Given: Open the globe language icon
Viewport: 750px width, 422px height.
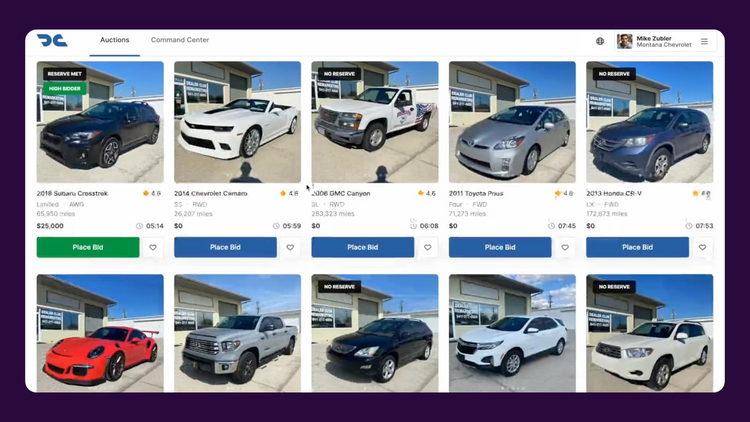Looking at the screenshot, I should pyautogui.click(x=600, y=41).
